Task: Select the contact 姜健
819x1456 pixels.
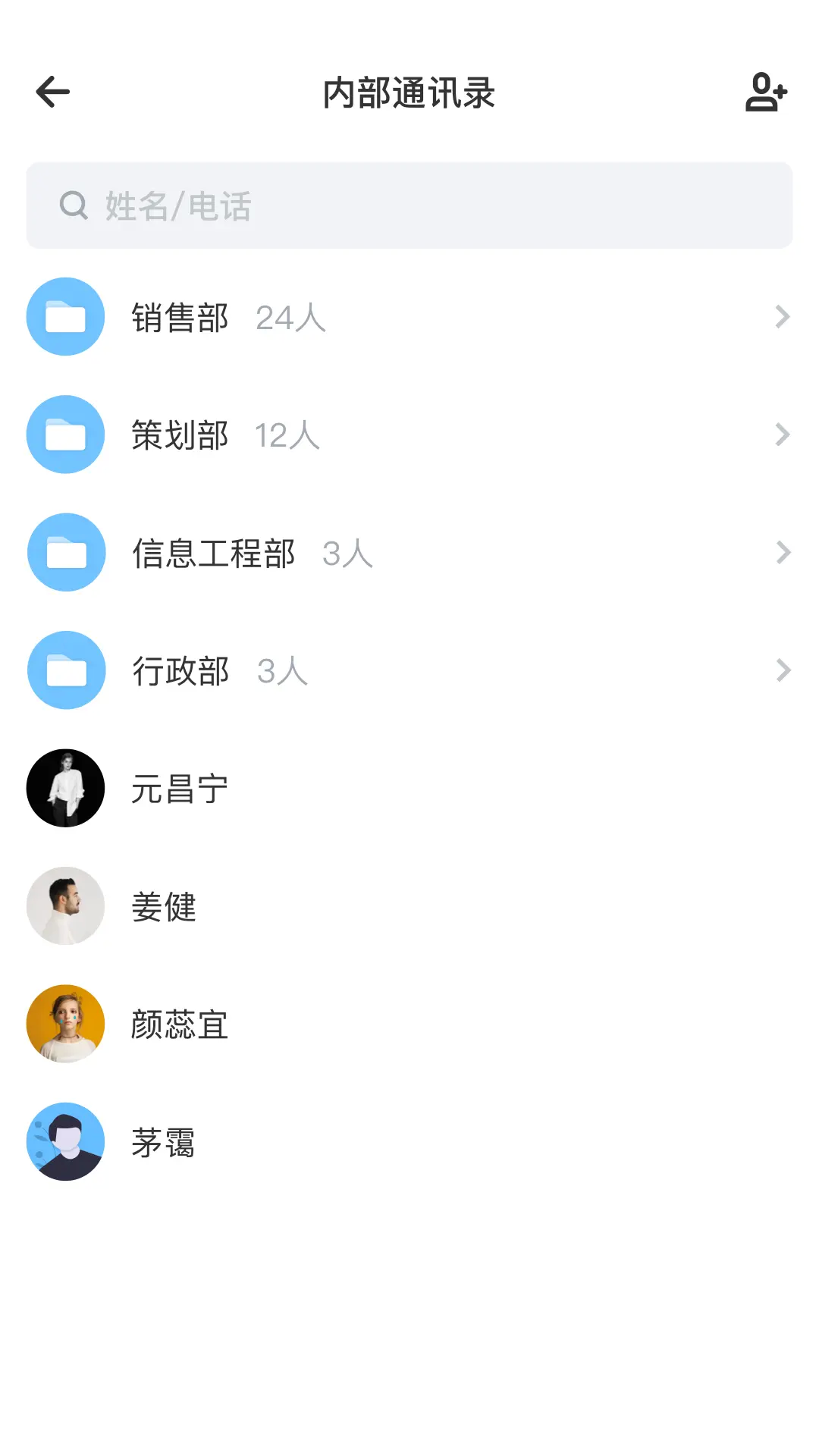Action: point(164,906)
